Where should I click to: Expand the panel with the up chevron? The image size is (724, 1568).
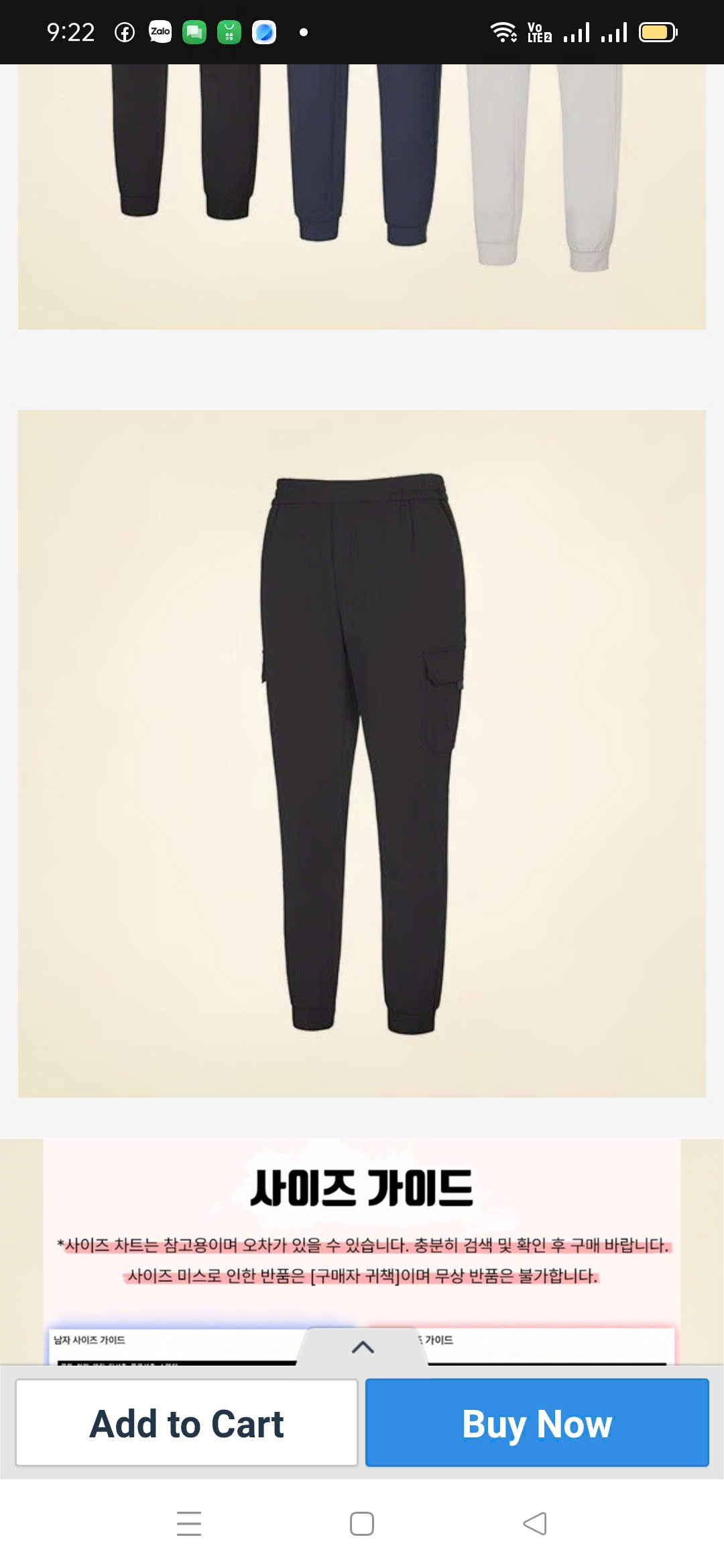pyautogui.click(x=363, y=1347)
